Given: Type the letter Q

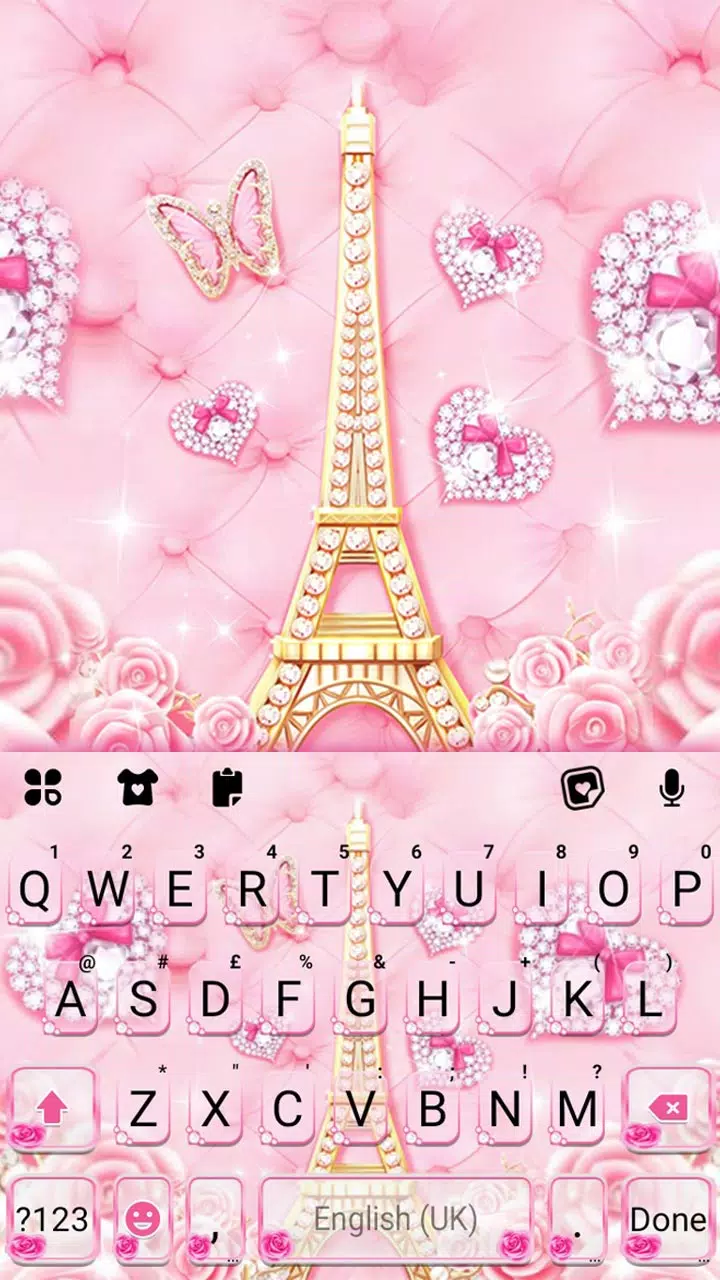Looking at the screenshot, I should click(x=35, y=888).
